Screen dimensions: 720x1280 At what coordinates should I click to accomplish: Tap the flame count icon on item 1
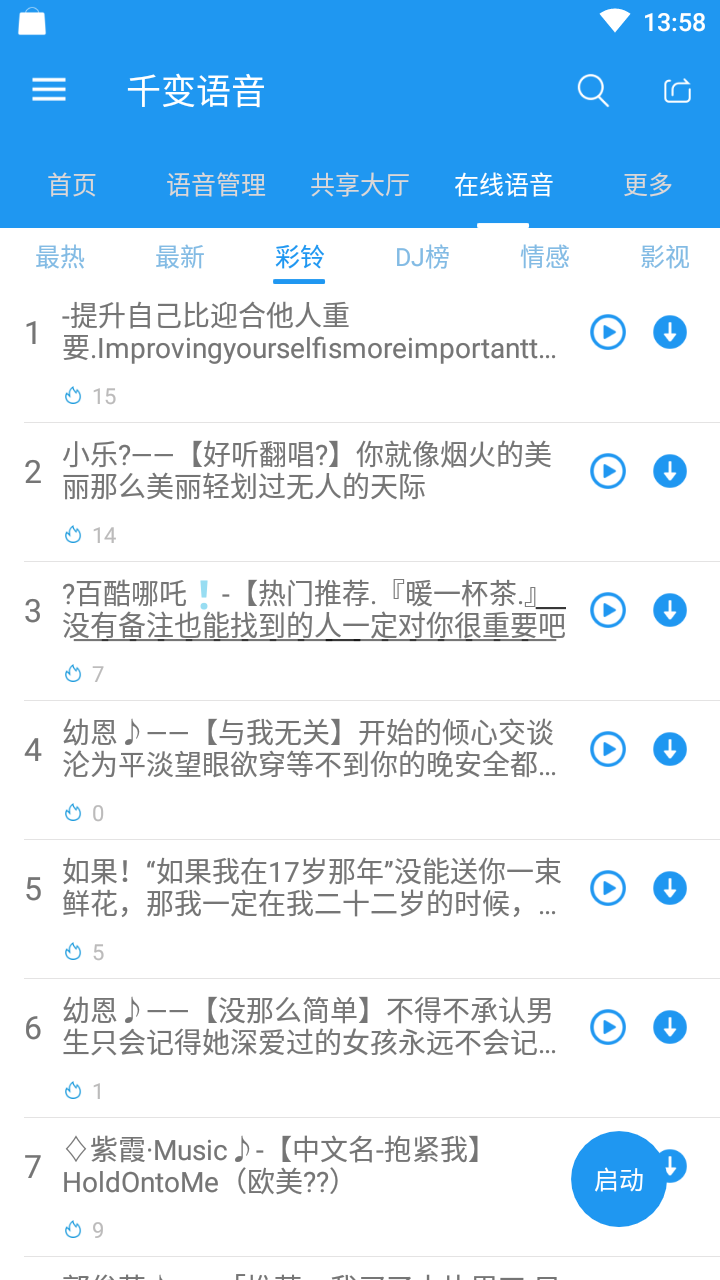[x=73, y=395]
